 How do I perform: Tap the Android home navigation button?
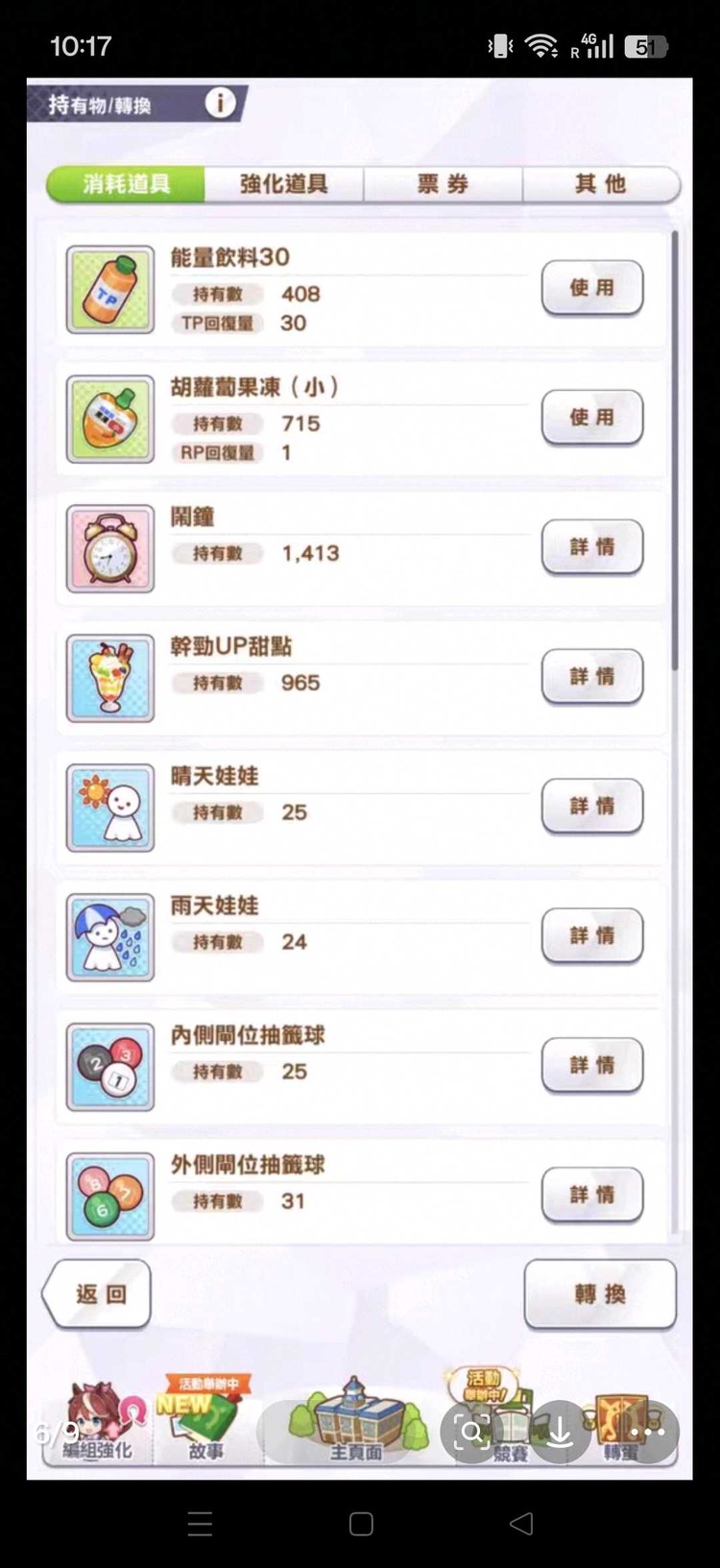click(x=360, y=1524)
